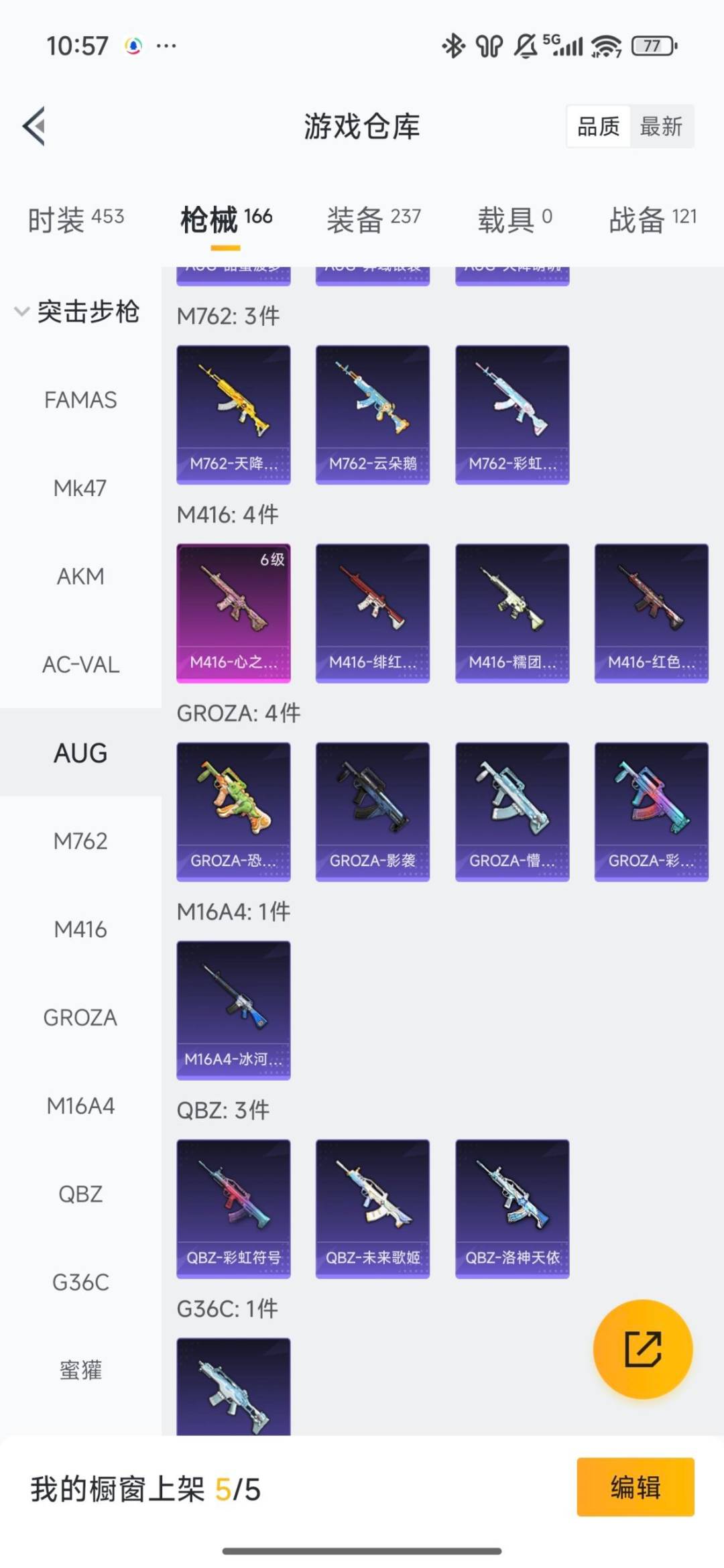This screenshot has width=724, height=1568.
Task: Open the 战备 tab
Action: 652,219
